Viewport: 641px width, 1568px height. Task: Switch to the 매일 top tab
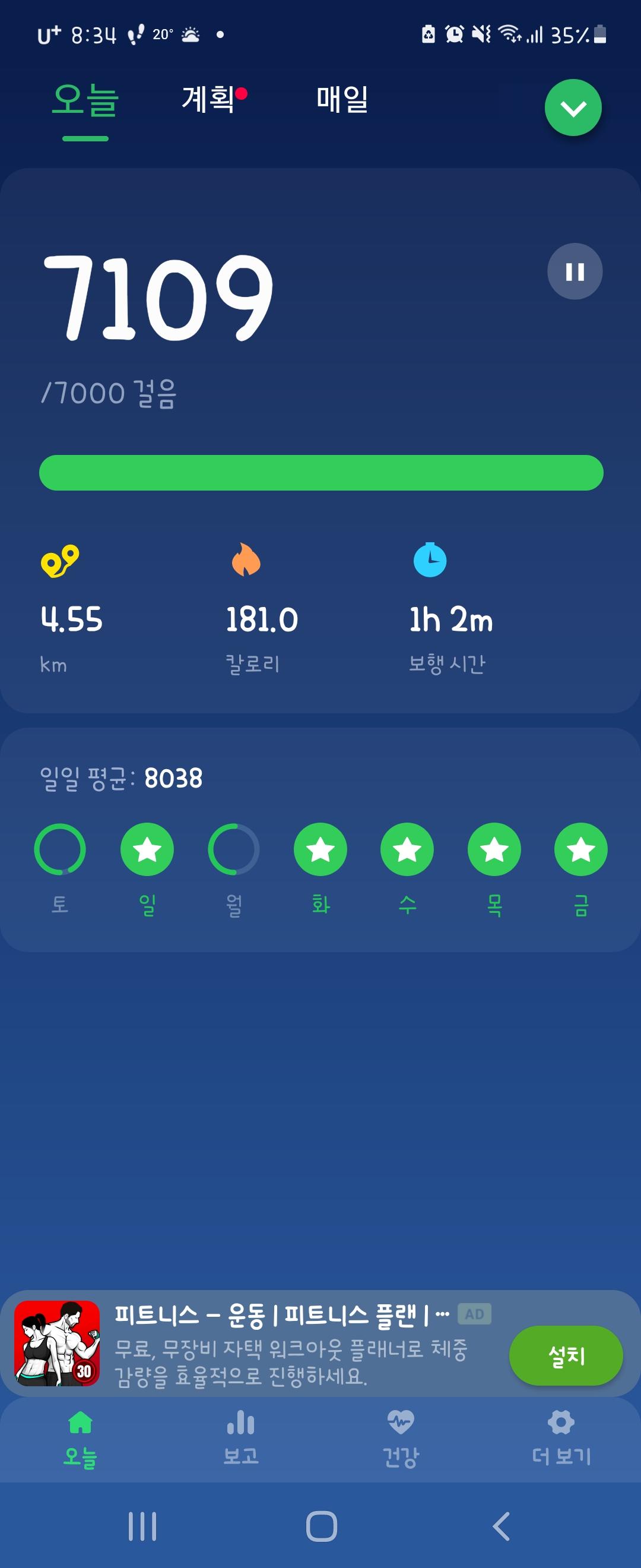click(x=342, y=99)
